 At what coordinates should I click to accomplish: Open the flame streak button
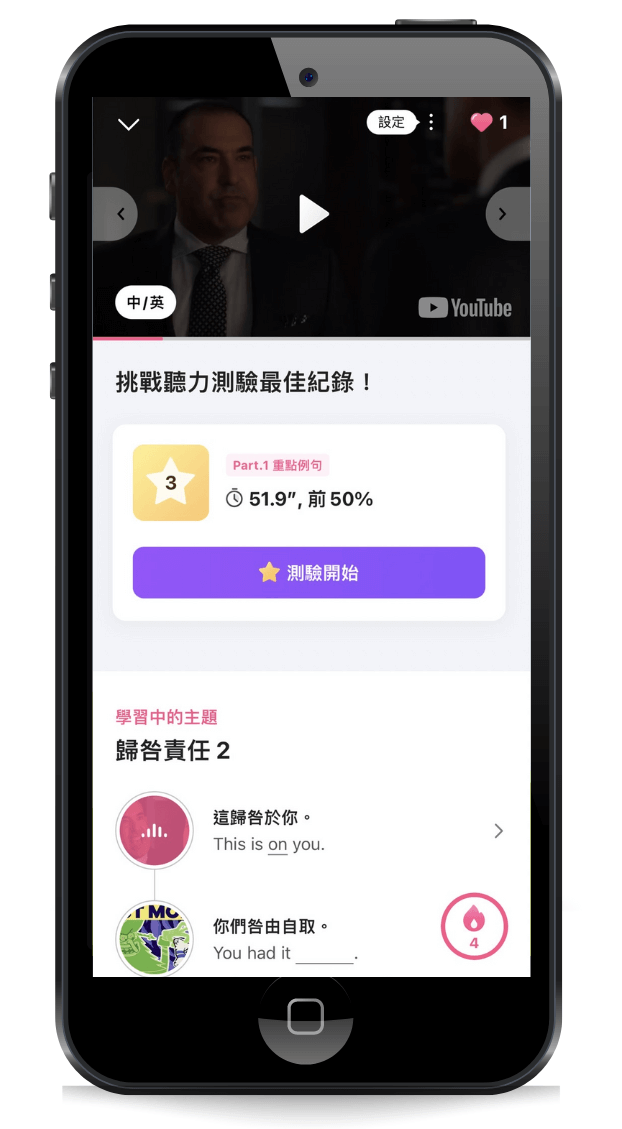tap(474, 926)
